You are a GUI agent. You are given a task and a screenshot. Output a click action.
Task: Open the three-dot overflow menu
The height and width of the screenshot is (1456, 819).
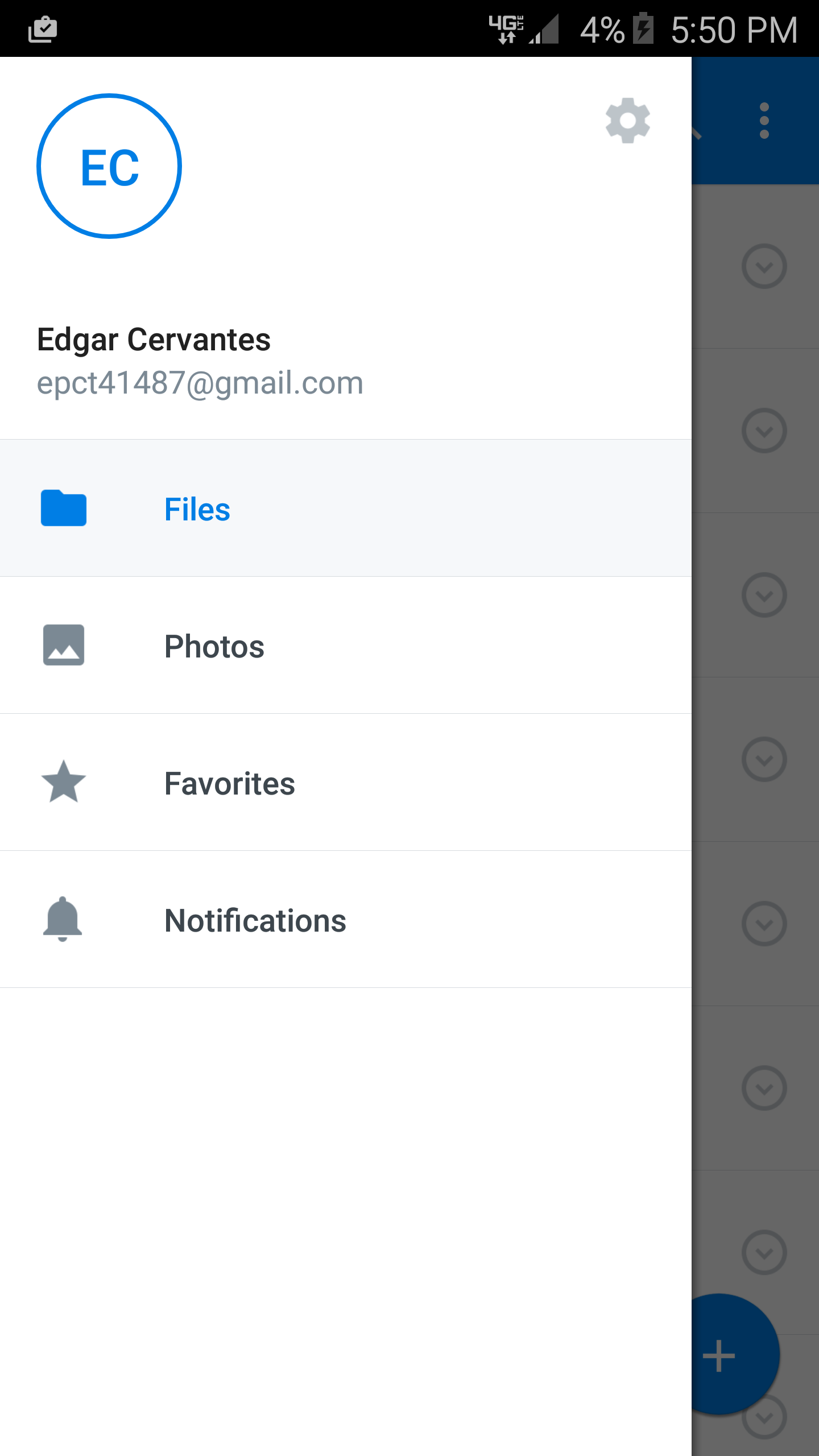pyautogui.click(x=764, y=121)
